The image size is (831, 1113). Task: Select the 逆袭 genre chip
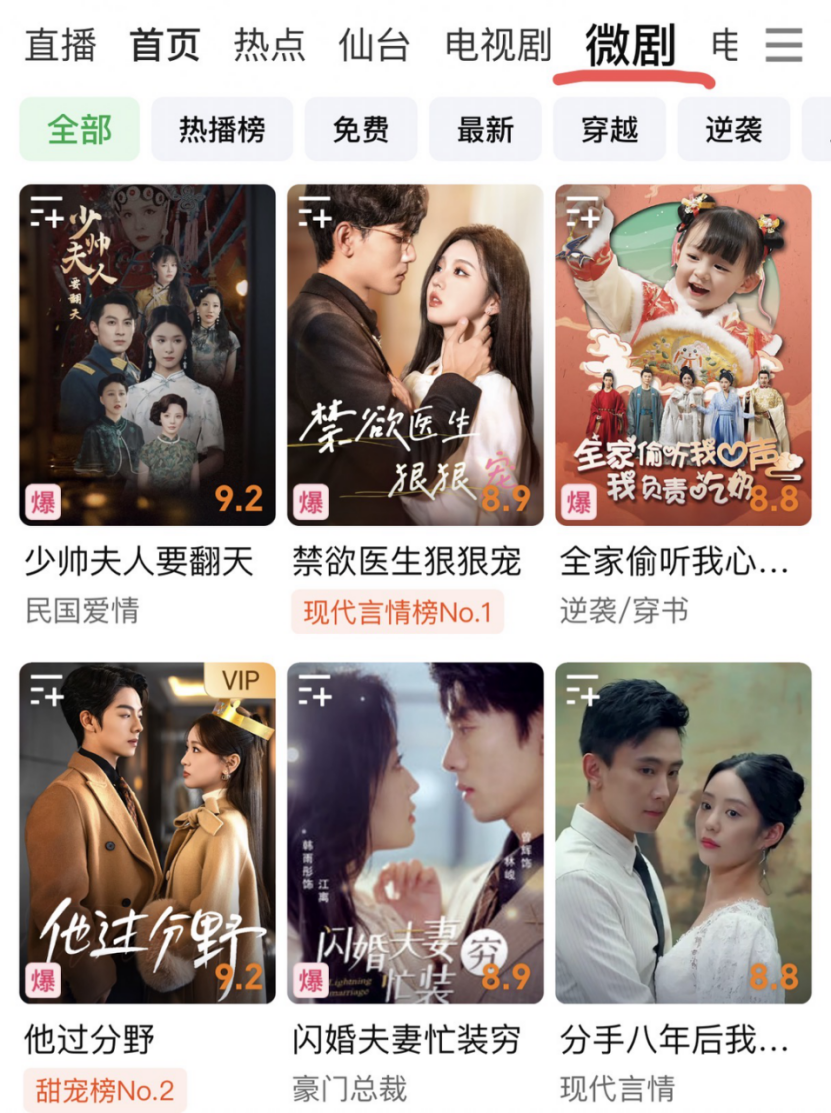[733, 129]
